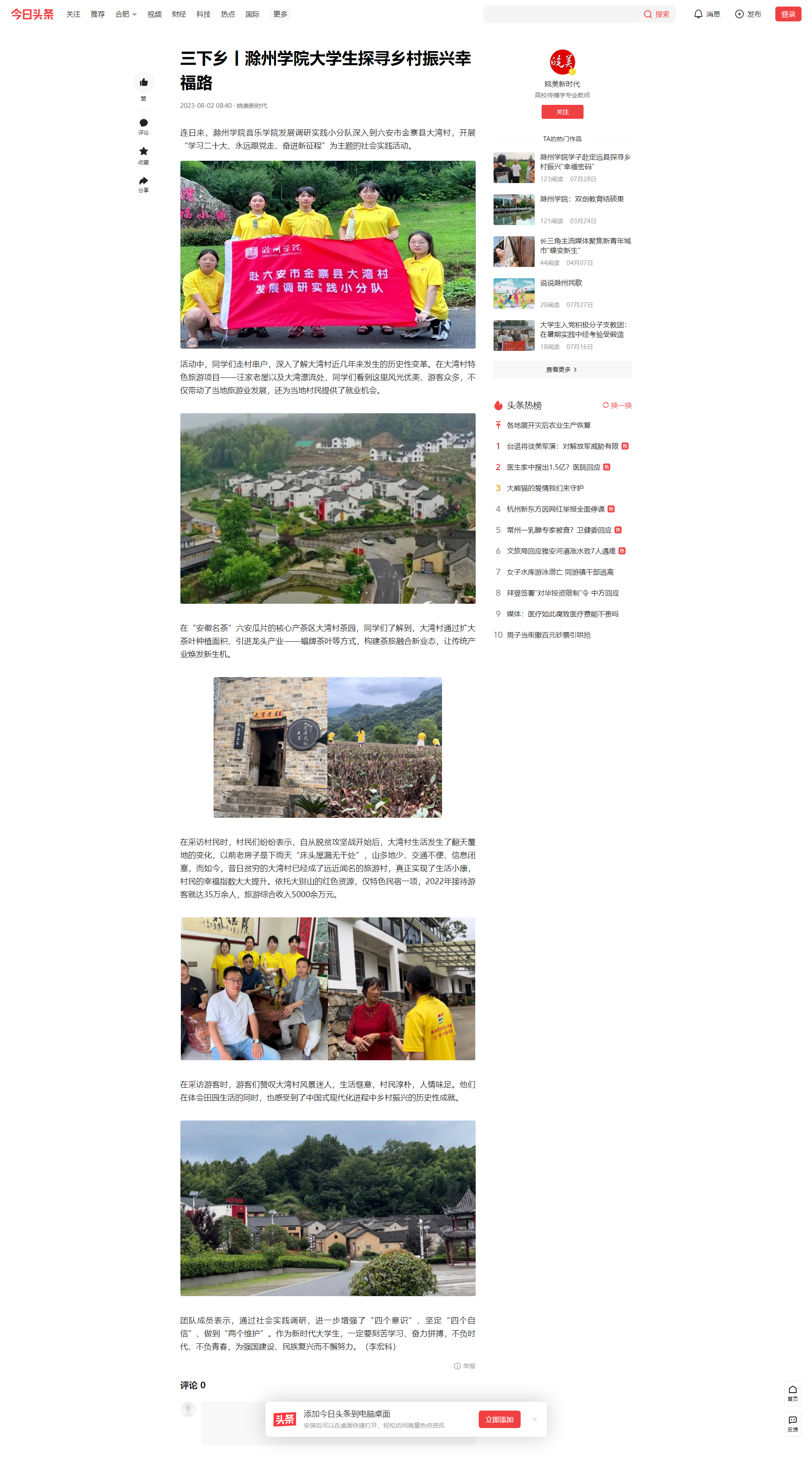Share this article via arrow icon
This screenshot has width=812, height=1463.
pyautogui.click(x=144, y=181)
